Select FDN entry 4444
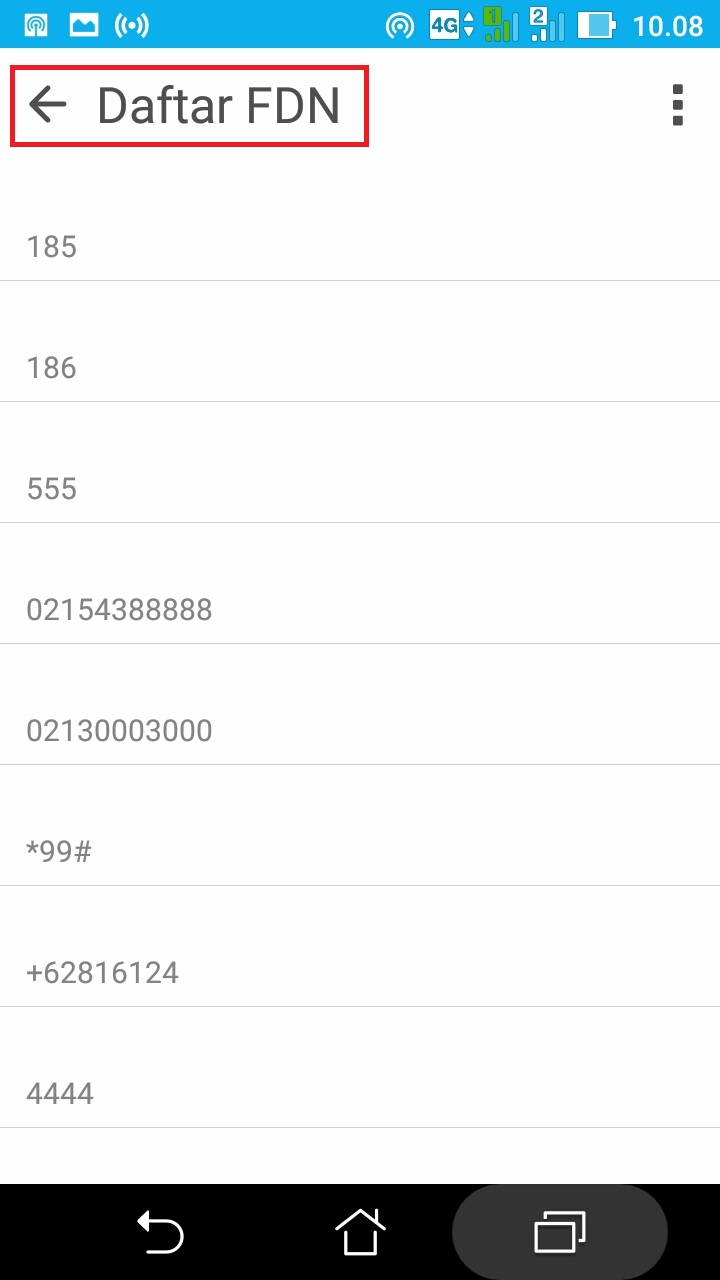 [x=360, y=1093]
